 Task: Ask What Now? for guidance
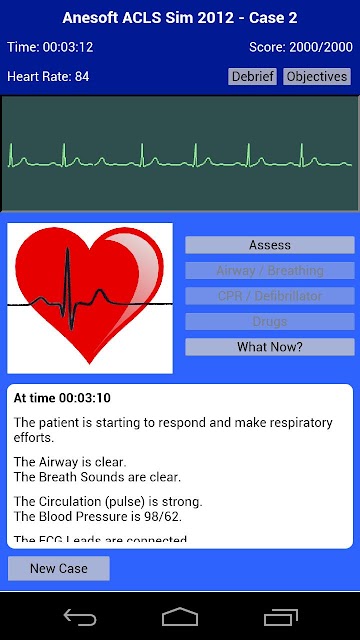[270, 347]
